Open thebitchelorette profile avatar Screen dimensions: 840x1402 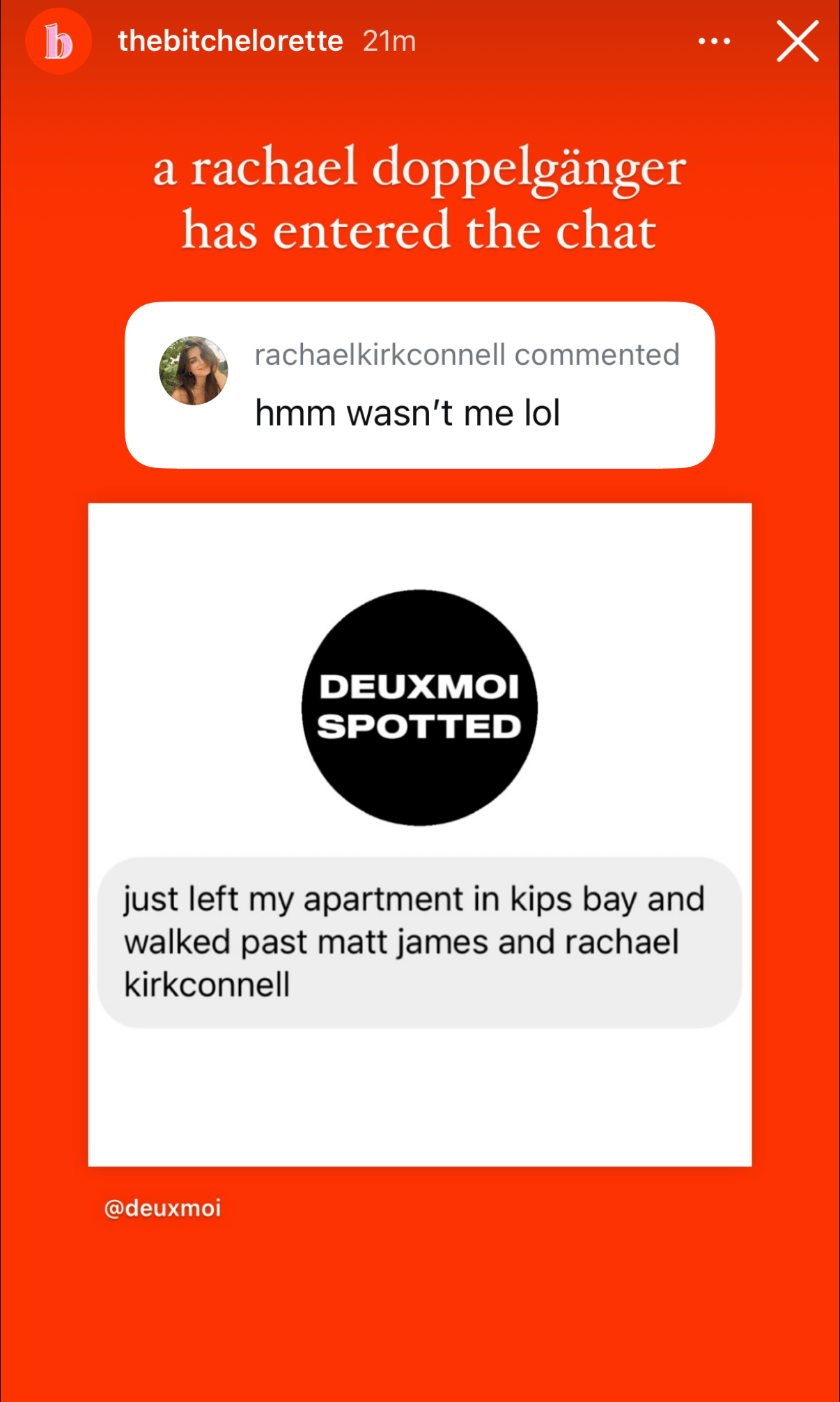click(x=59, y=41)
